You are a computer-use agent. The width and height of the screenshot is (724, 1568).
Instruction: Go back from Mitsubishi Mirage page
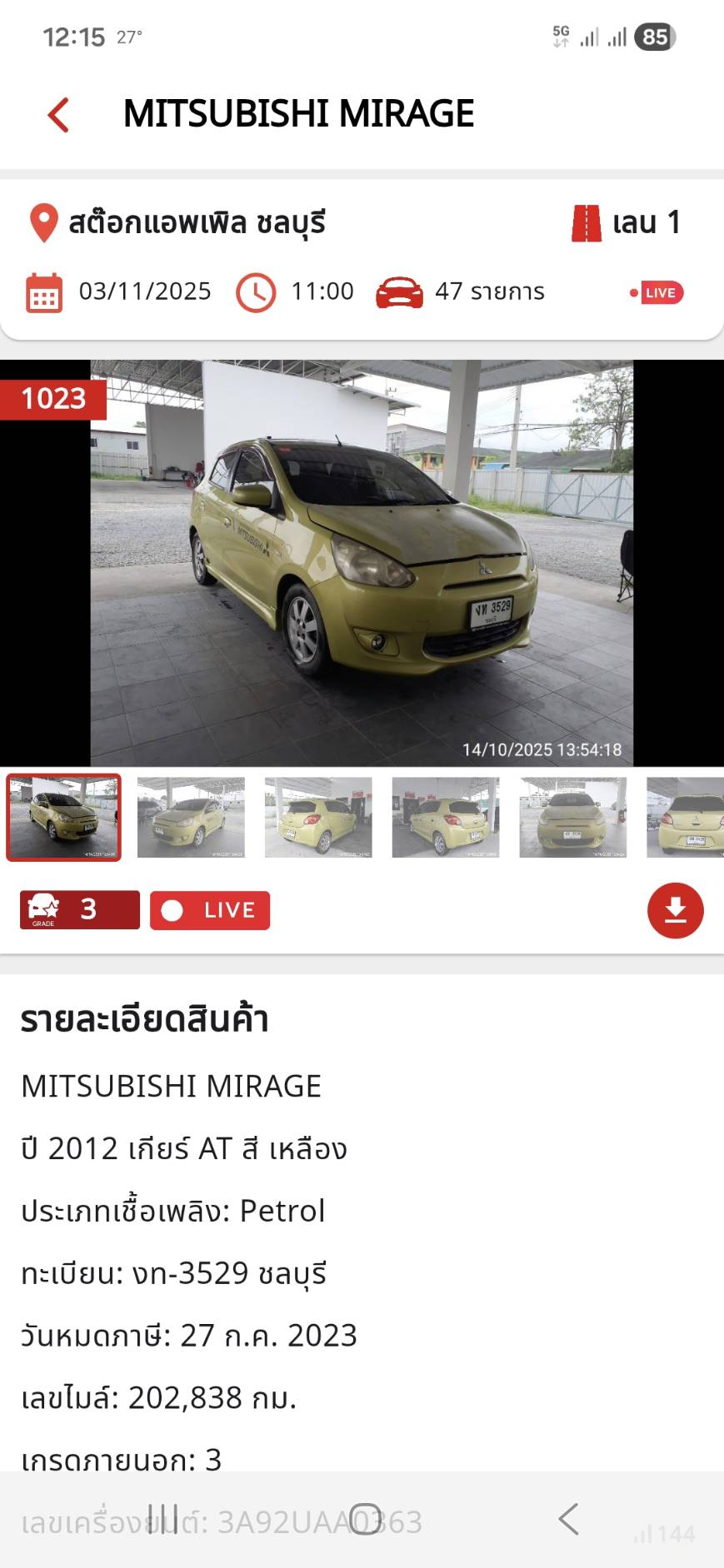(58, 115)
